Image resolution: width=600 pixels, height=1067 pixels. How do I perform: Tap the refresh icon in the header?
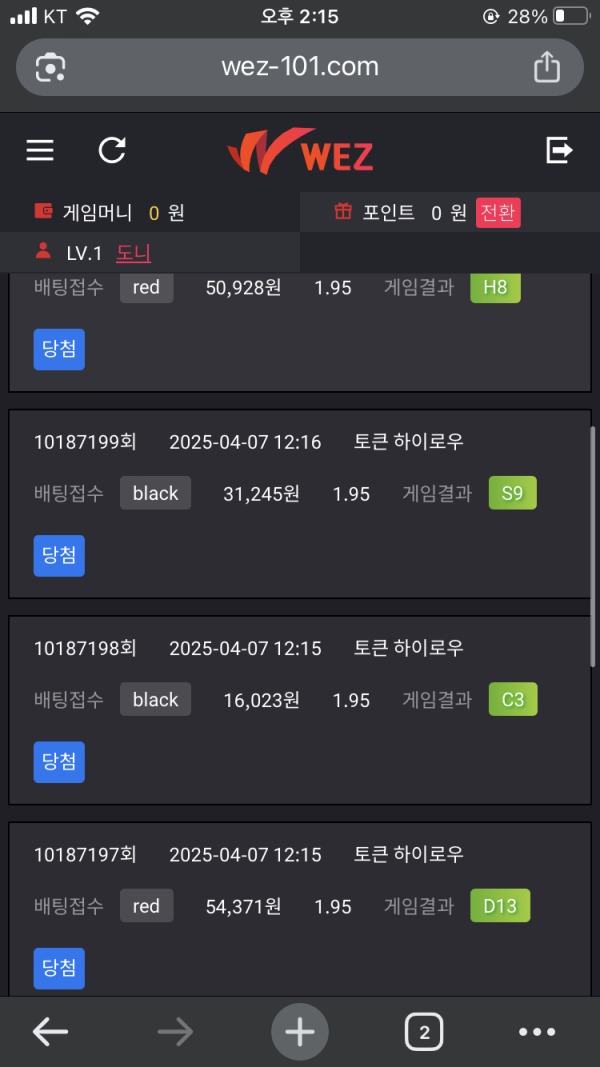pos(112,151)
